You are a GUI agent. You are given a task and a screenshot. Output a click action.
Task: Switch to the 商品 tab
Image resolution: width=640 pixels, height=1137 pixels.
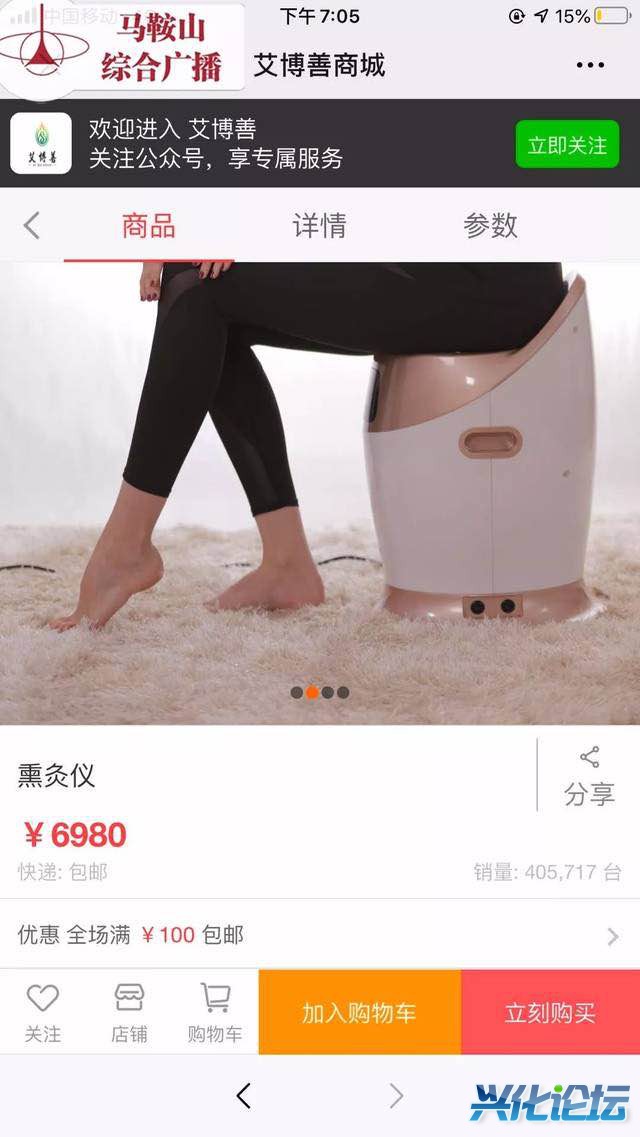tap(148, 226)
